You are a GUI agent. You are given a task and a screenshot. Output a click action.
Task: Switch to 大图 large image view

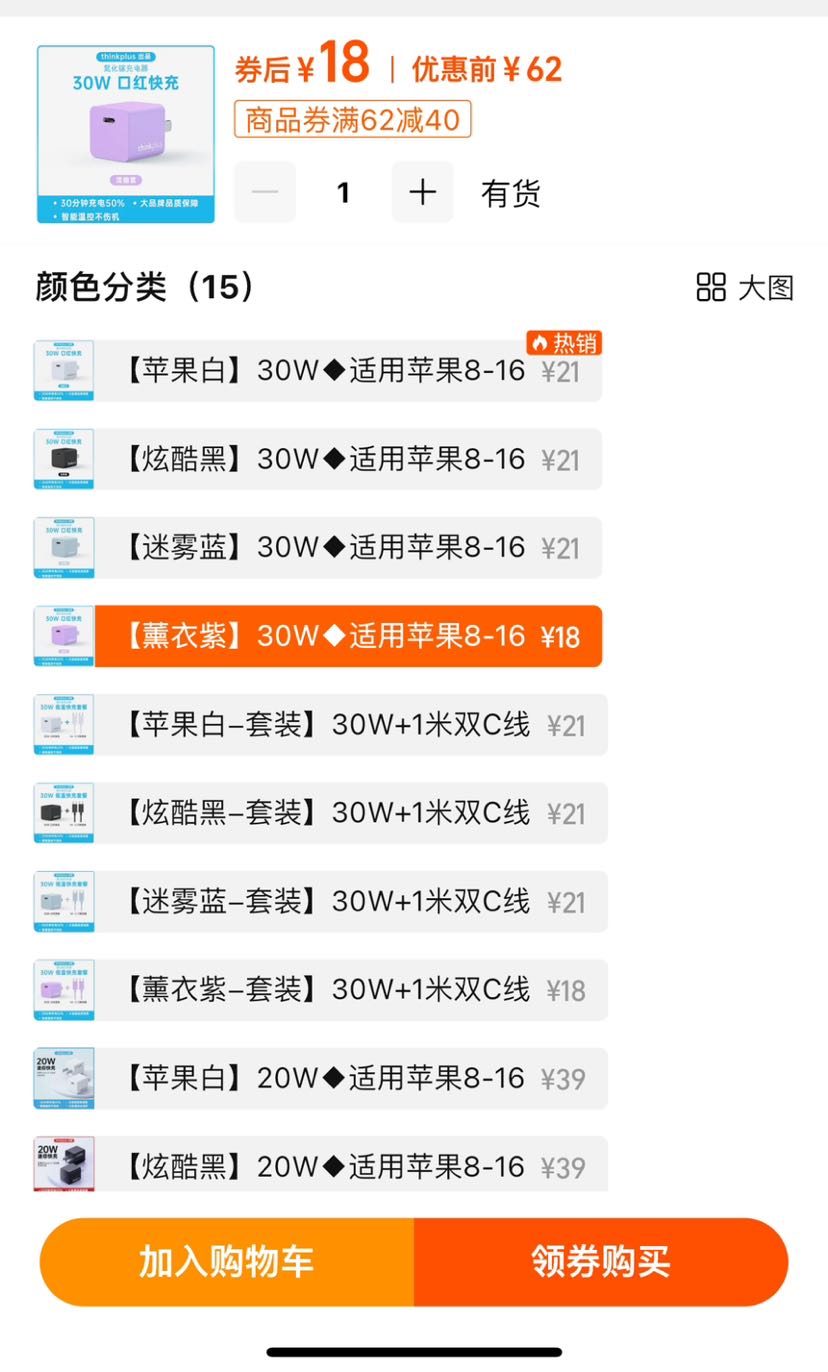[x=745, y=288]
